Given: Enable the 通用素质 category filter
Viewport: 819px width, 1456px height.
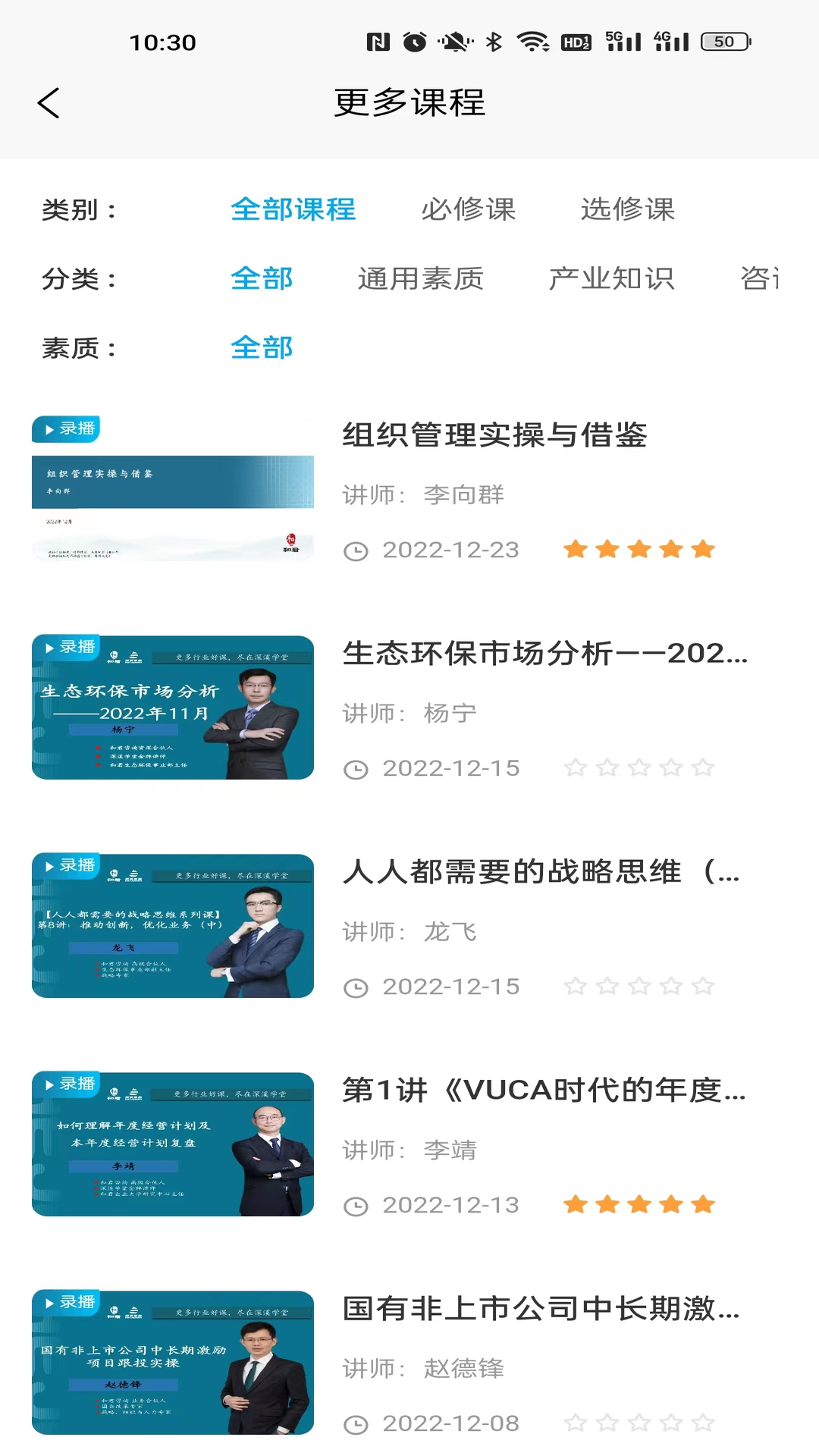Looking at the screenshot, I should (x=422, y=278).
